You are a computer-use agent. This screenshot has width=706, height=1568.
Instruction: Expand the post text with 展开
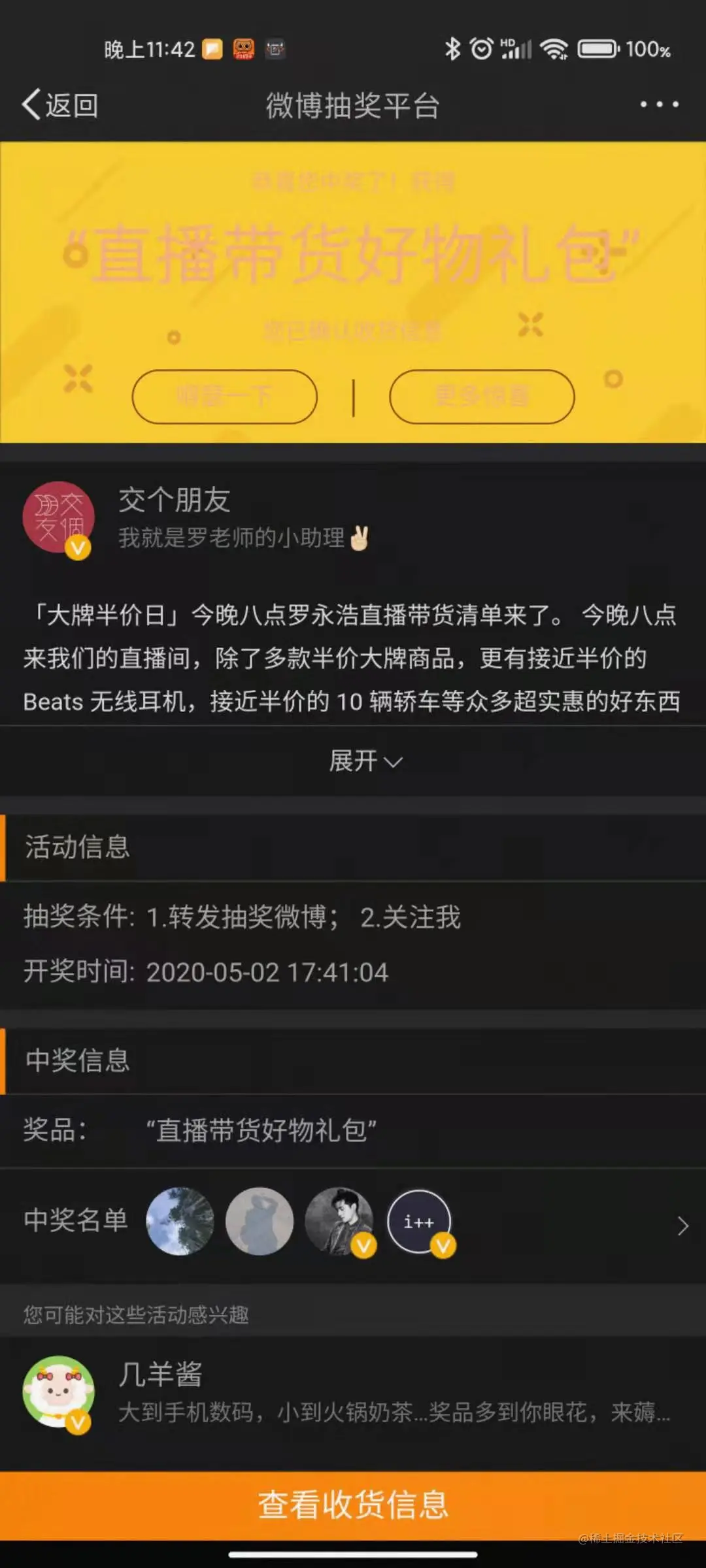(x=365, y=761)
